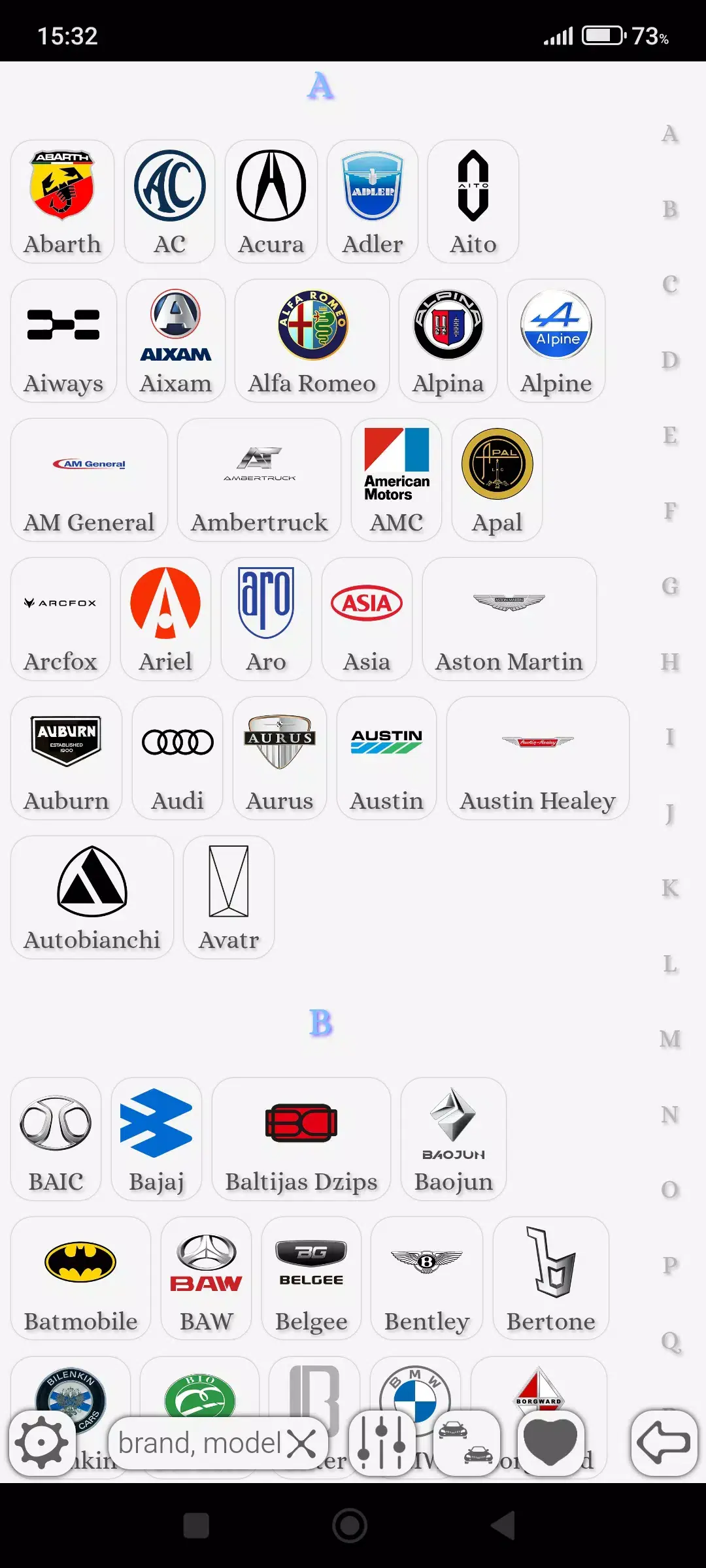Open the filter sliders icon

pyautogui.click(x=381, y=1442)
